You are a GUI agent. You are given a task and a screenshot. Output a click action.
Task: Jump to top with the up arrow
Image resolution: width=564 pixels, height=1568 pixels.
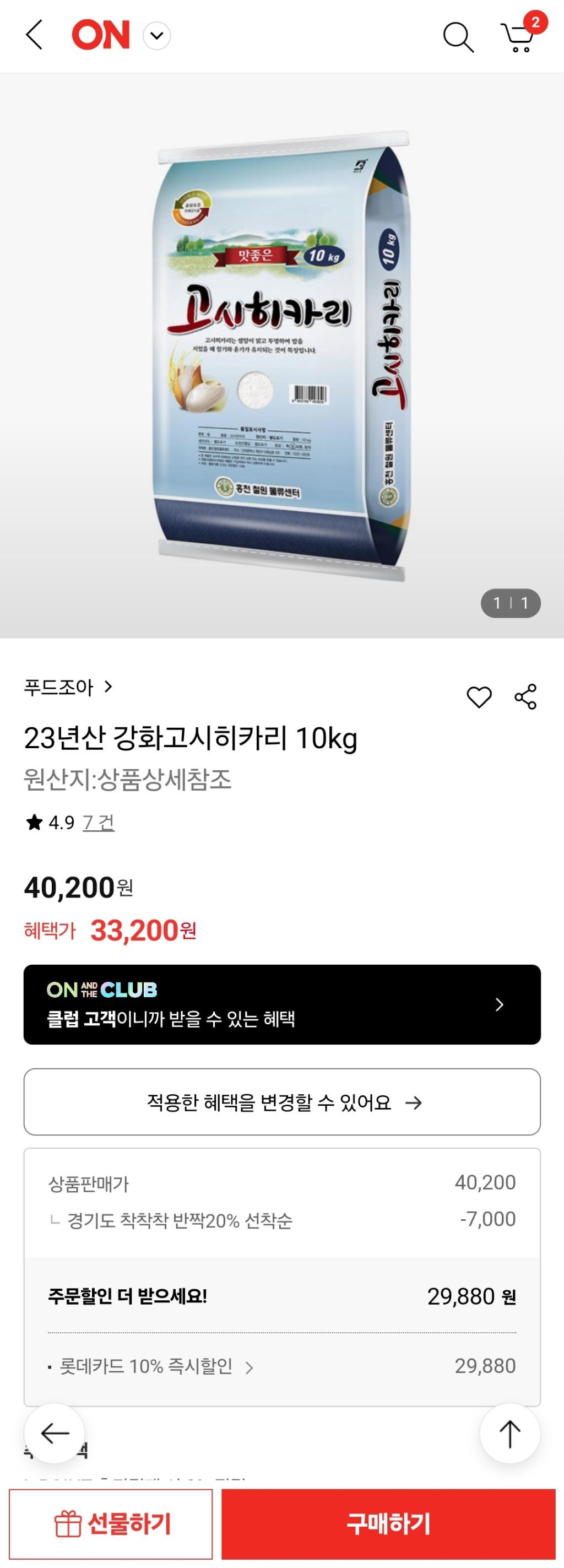click(510, 1434)
